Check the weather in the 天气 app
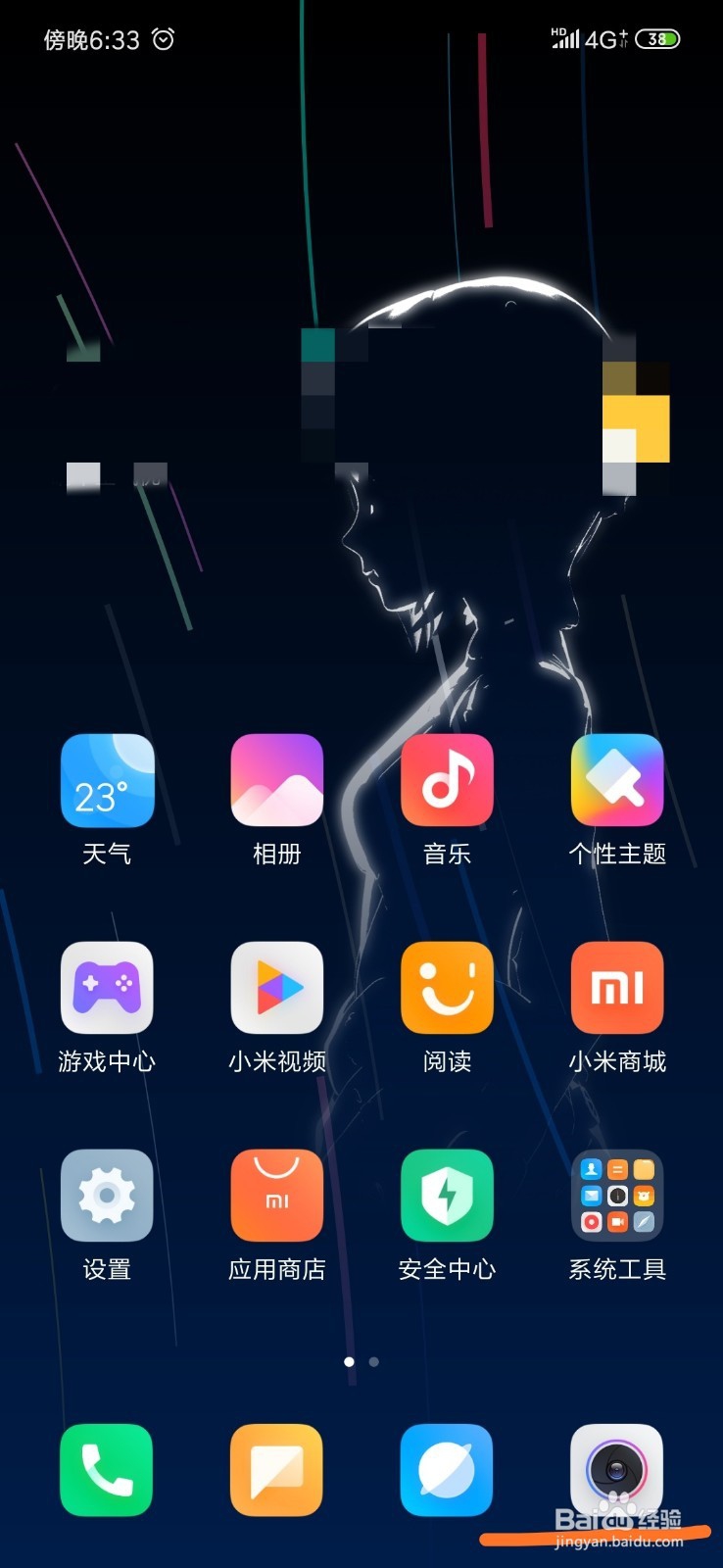 [x=107, y=779]
